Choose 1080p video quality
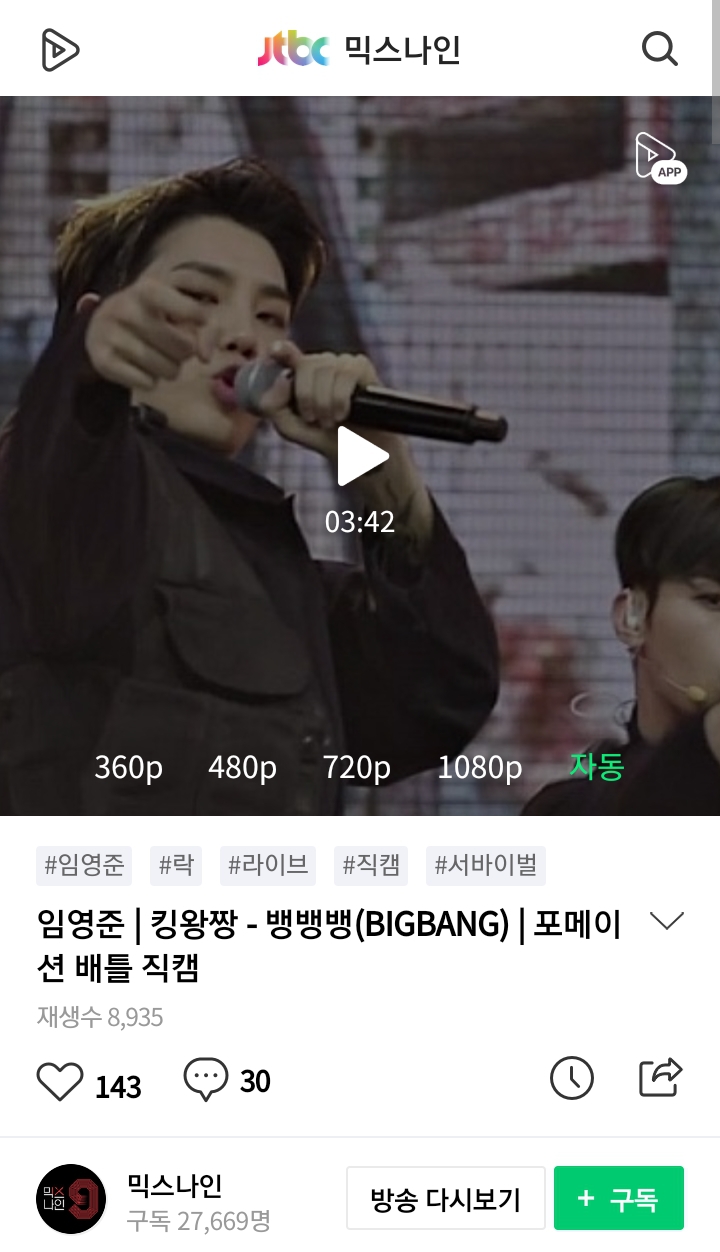 (x=479, y=767)
